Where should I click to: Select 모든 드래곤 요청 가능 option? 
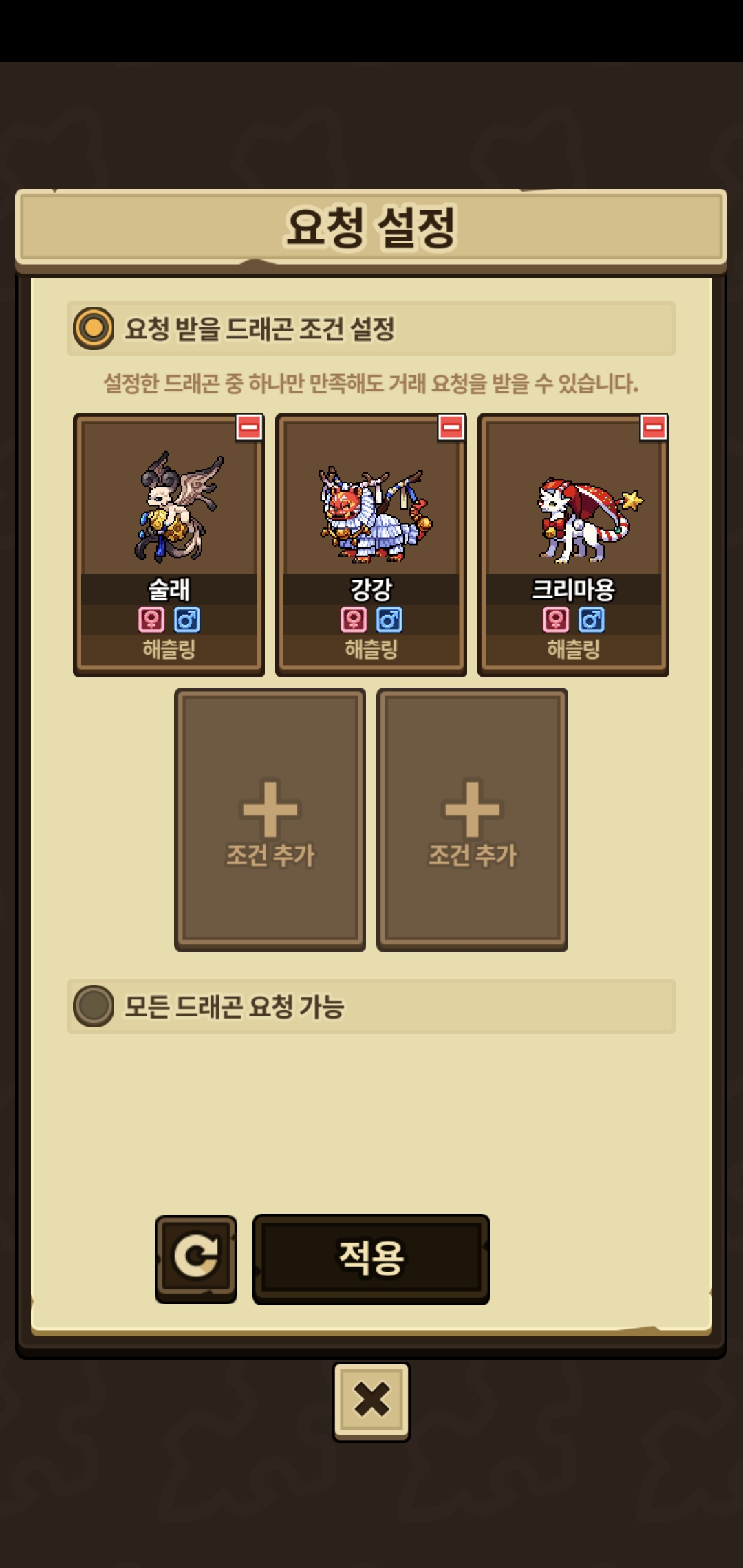tap(94, 1005)
